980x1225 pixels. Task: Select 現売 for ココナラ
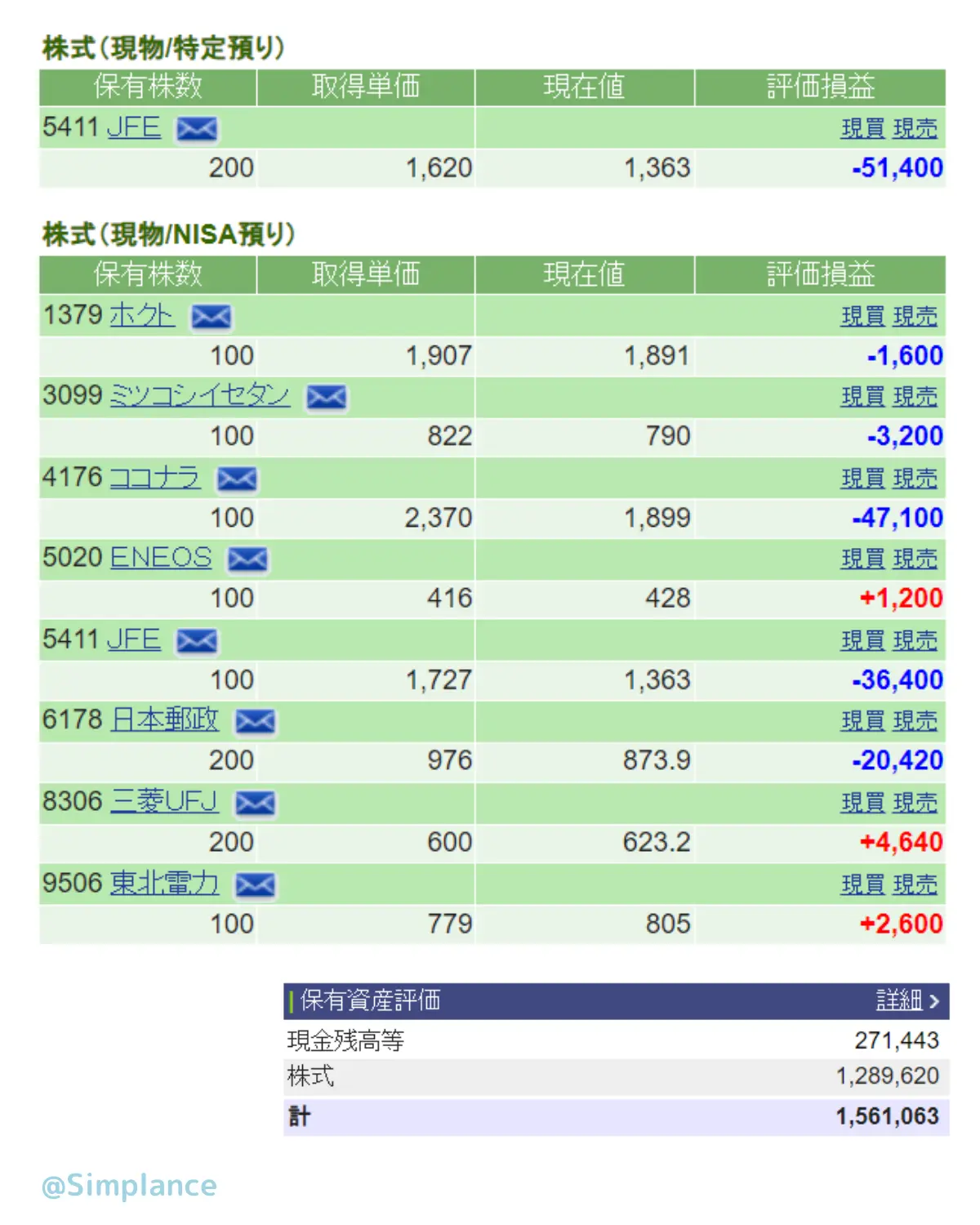(x=915, y=479)
